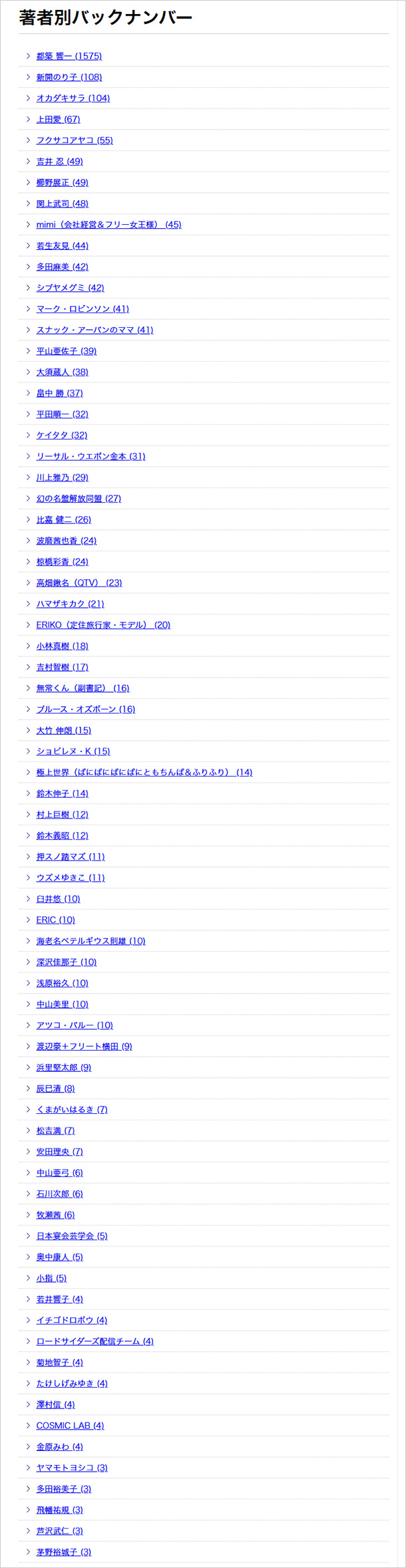
Task: Tap ヤマモトヨシコ (3) author link
Action: tap(72, 1468)
